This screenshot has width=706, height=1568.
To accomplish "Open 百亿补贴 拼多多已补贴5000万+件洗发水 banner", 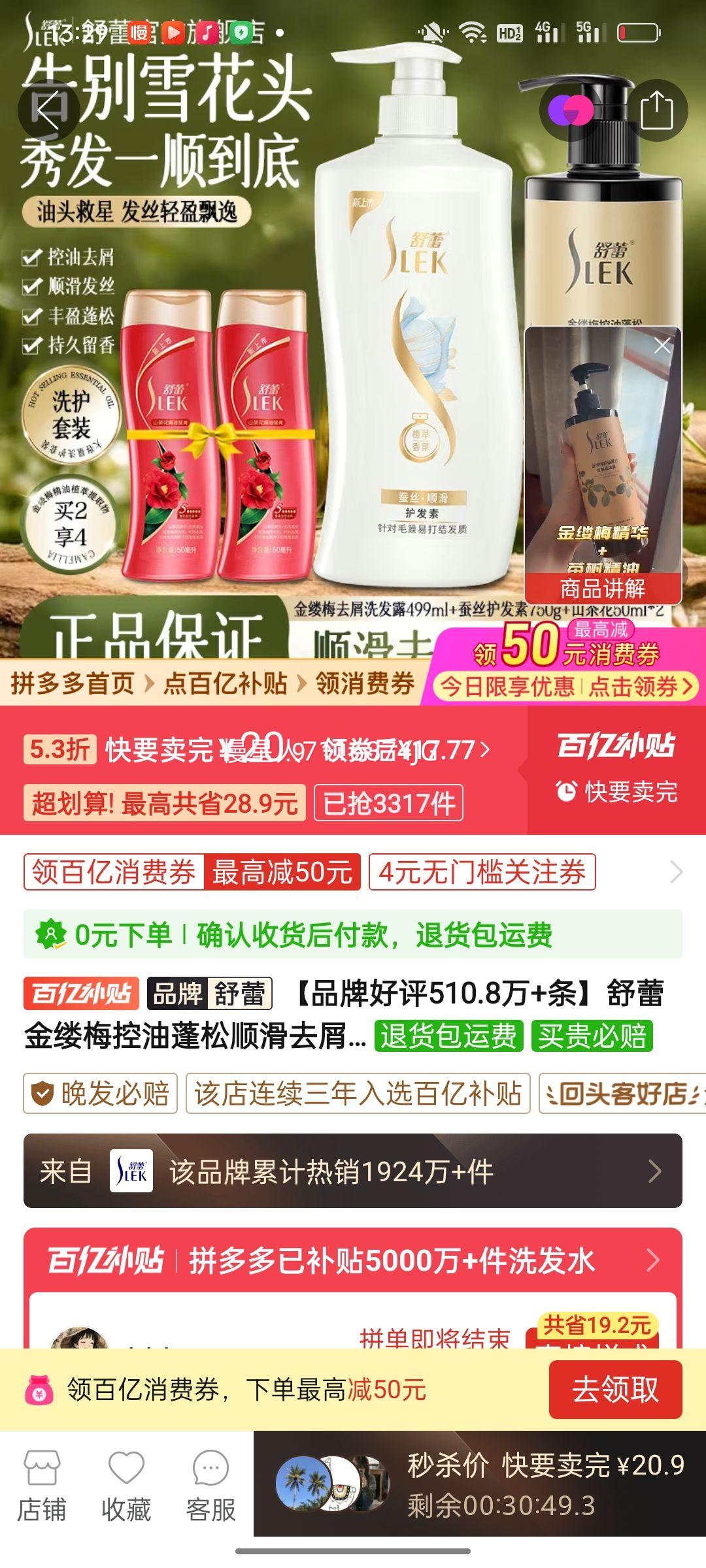I will pyautogui.click(x=353, y=1260).
